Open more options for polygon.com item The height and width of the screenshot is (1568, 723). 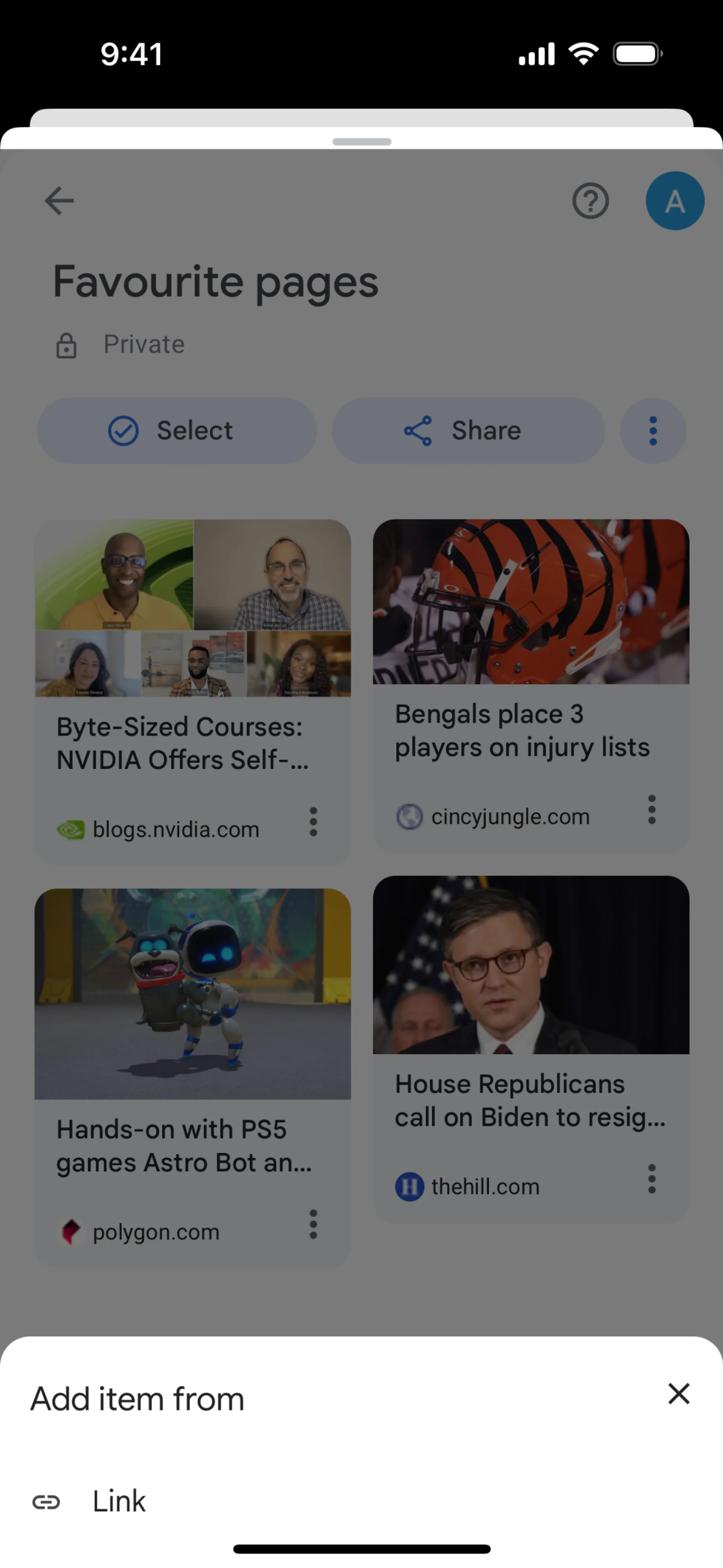pos(313,1224)
